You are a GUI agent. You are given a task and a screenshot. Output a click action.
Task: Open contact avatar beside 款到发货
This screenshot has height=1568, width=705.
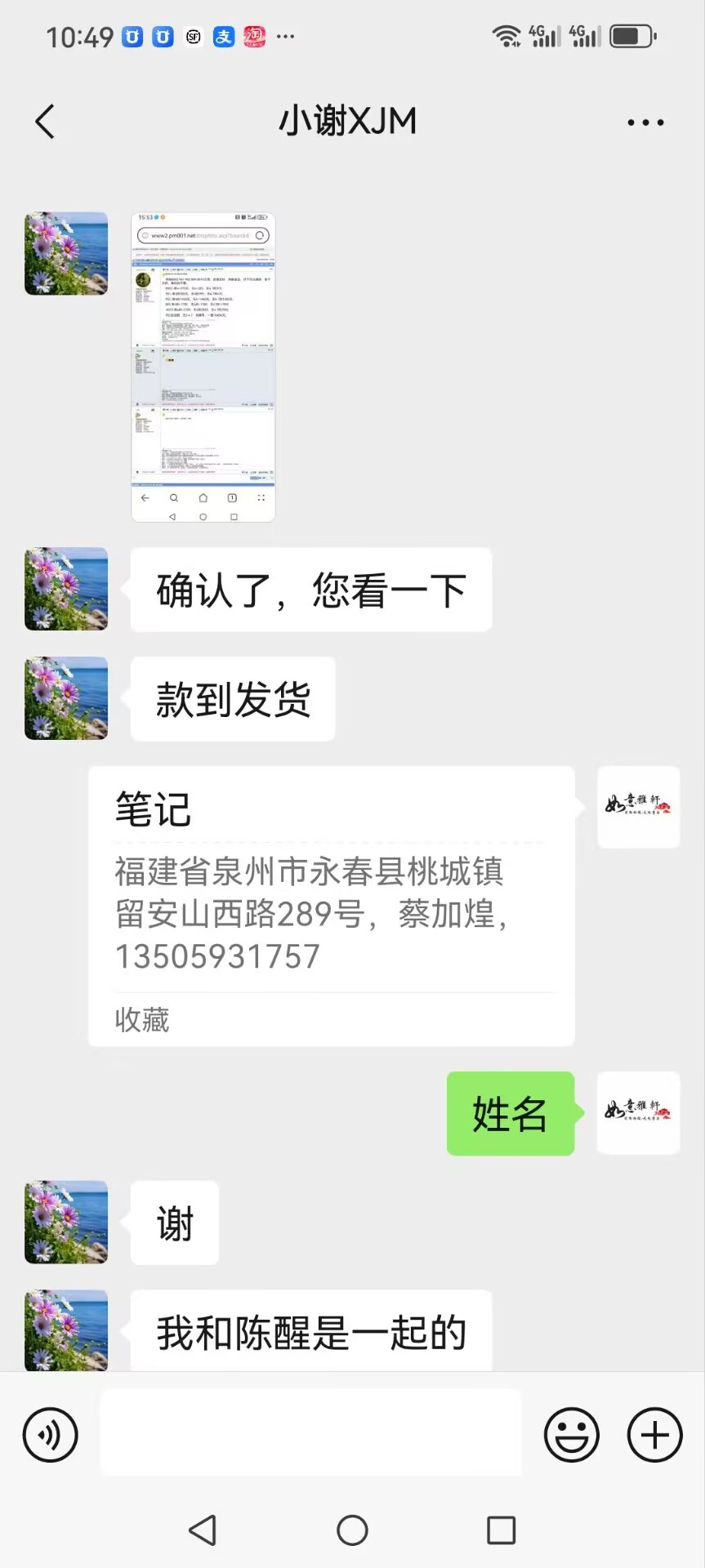(66, 698)
